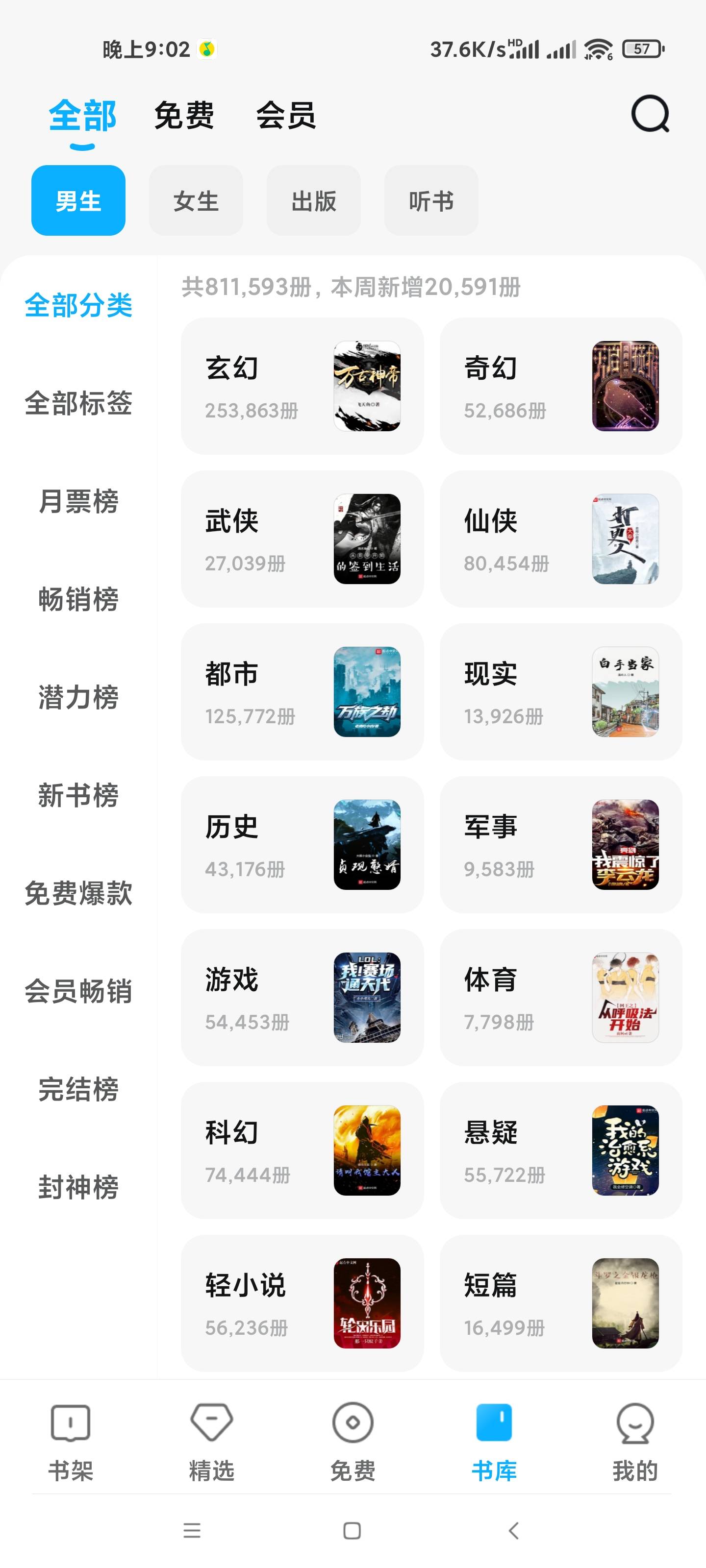Select the 女生 chip
The width and height of the screenshot is (706, 1568).
tap(196, 201)
